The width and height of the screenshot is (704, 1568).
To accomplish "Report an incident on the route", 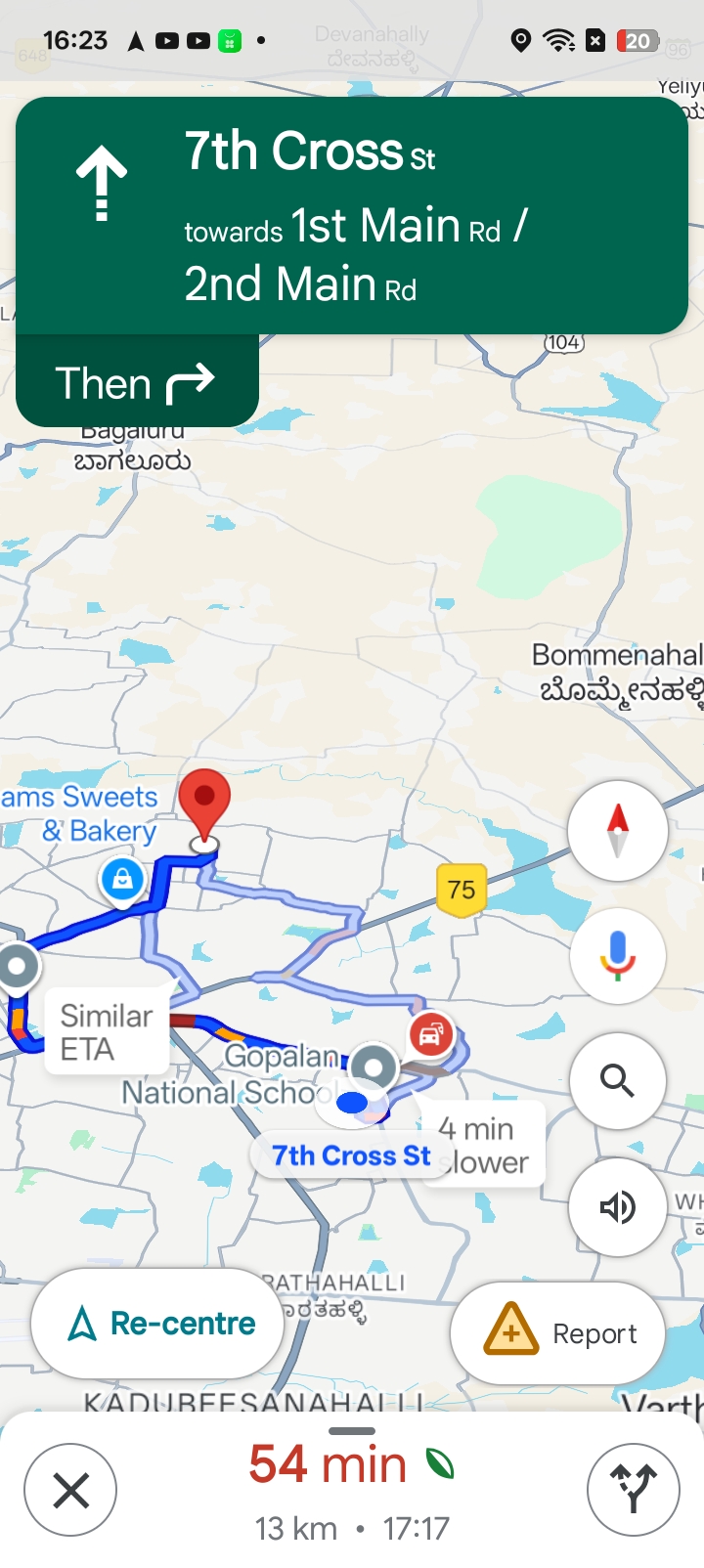I will tap(558, 1332).
